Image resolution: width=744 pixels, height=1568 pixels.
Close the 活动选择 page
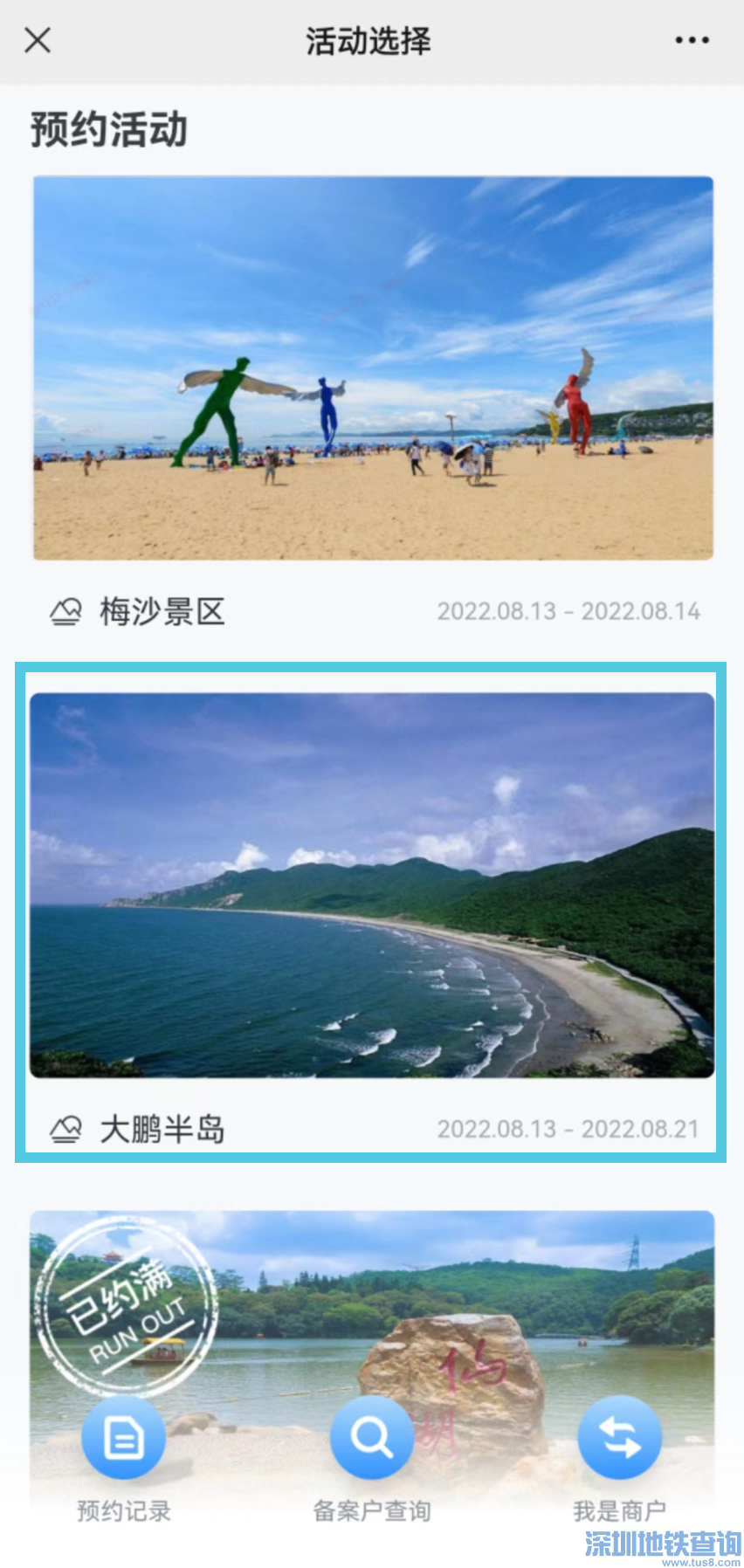tap(38, 40)
